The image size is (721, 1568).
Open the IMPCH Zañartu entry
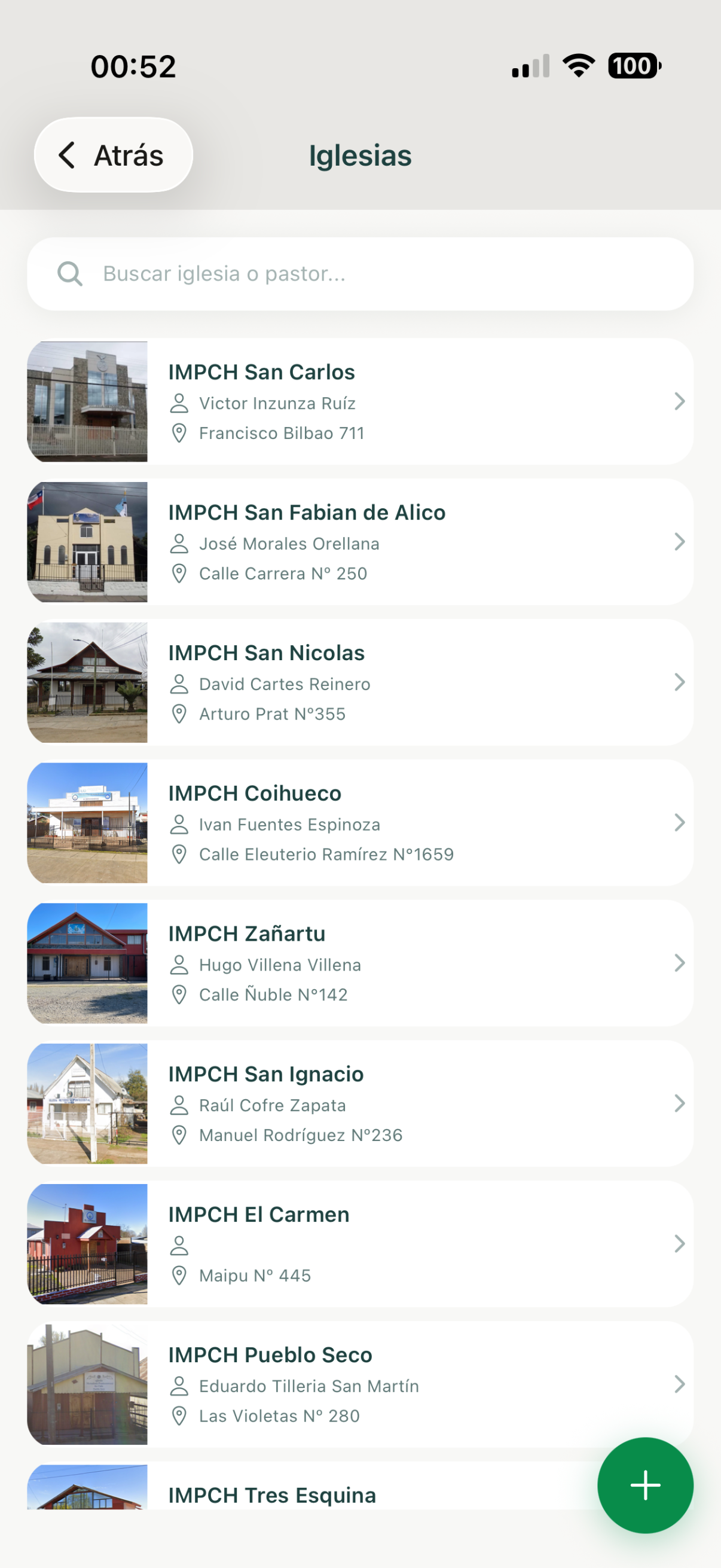[360, 963]
